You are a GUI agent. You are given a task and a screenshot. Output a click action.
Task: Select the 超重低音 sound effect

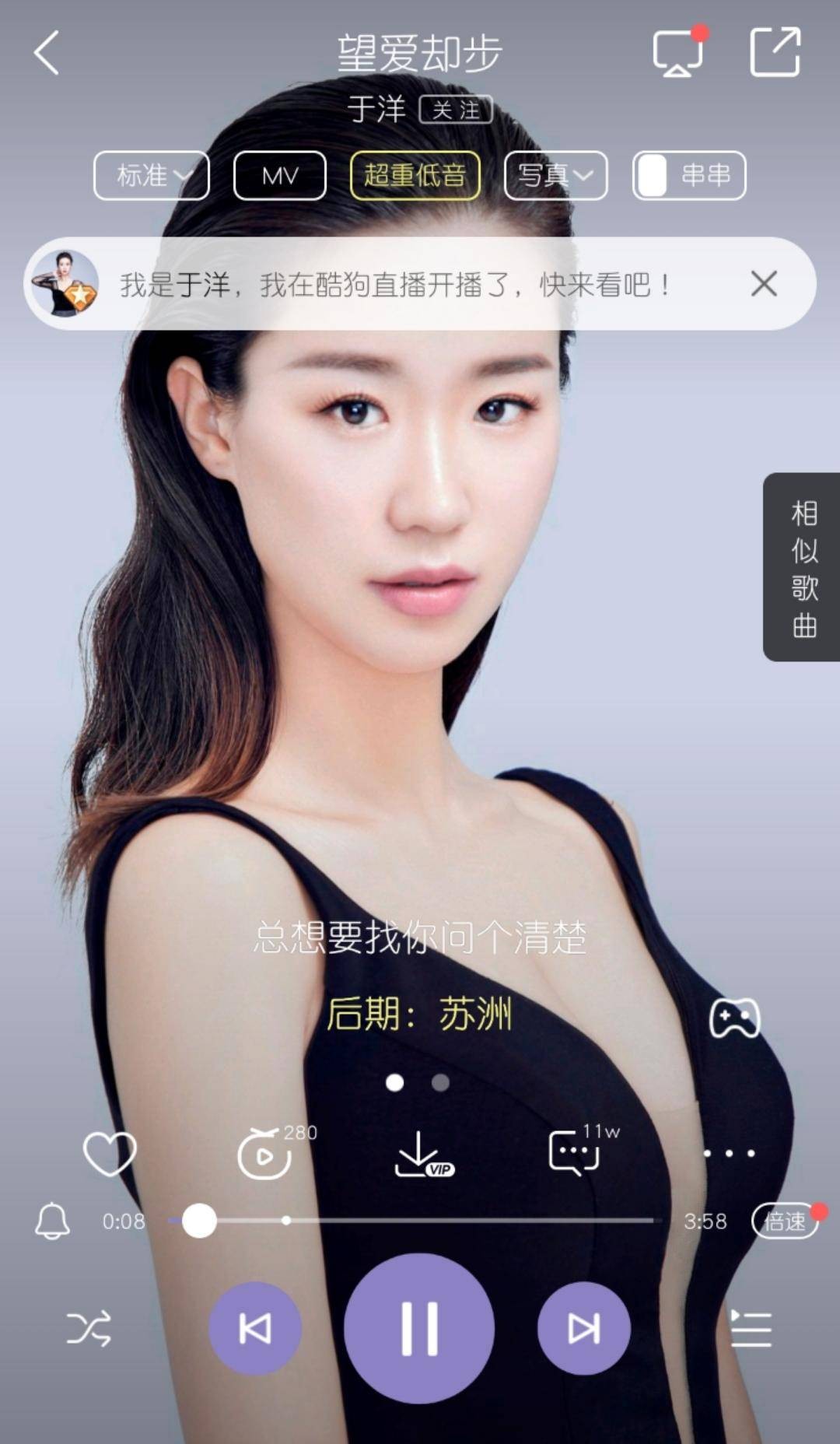415,175
